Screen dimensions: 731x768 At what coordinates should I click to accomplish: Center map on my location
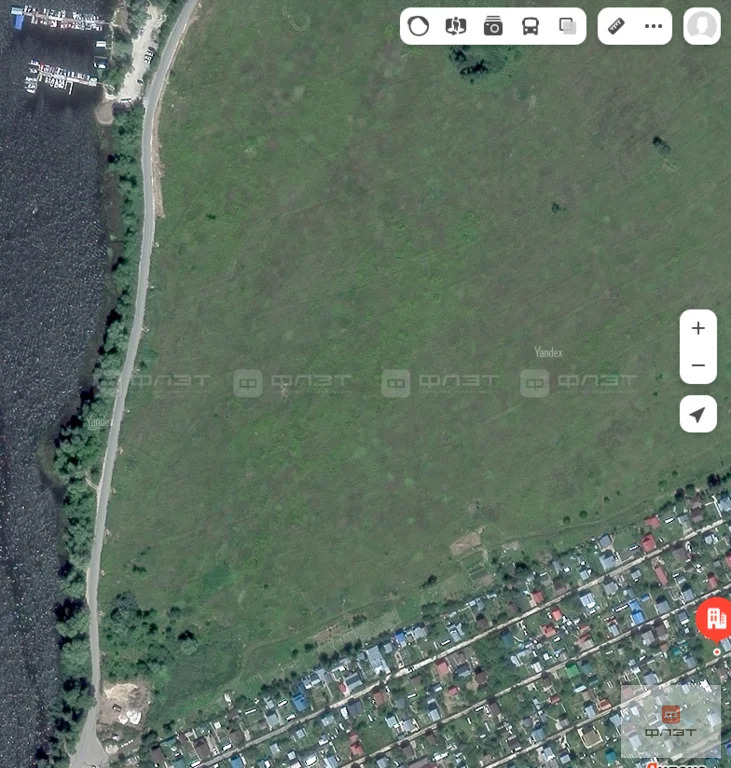coord(698,414)
